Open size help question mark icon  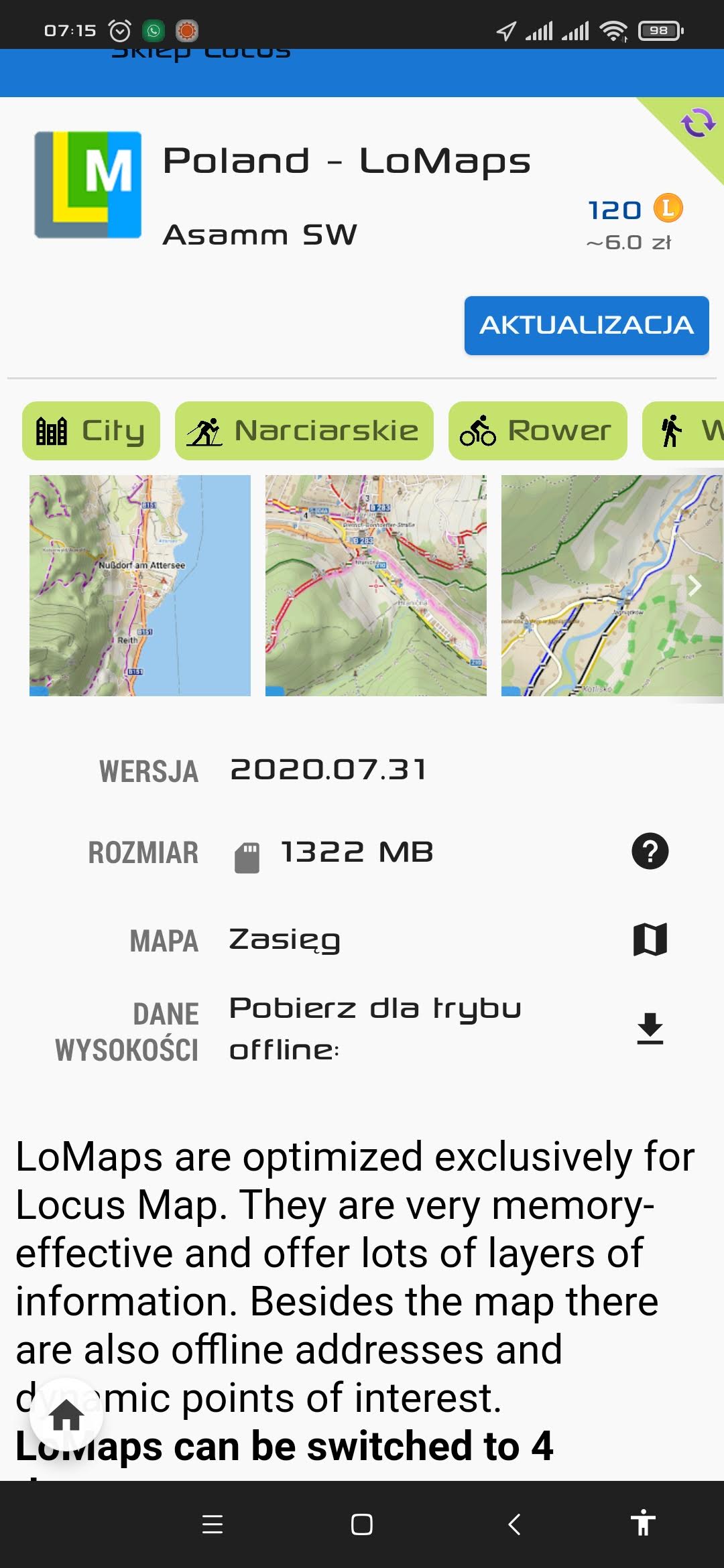(650, 852)
